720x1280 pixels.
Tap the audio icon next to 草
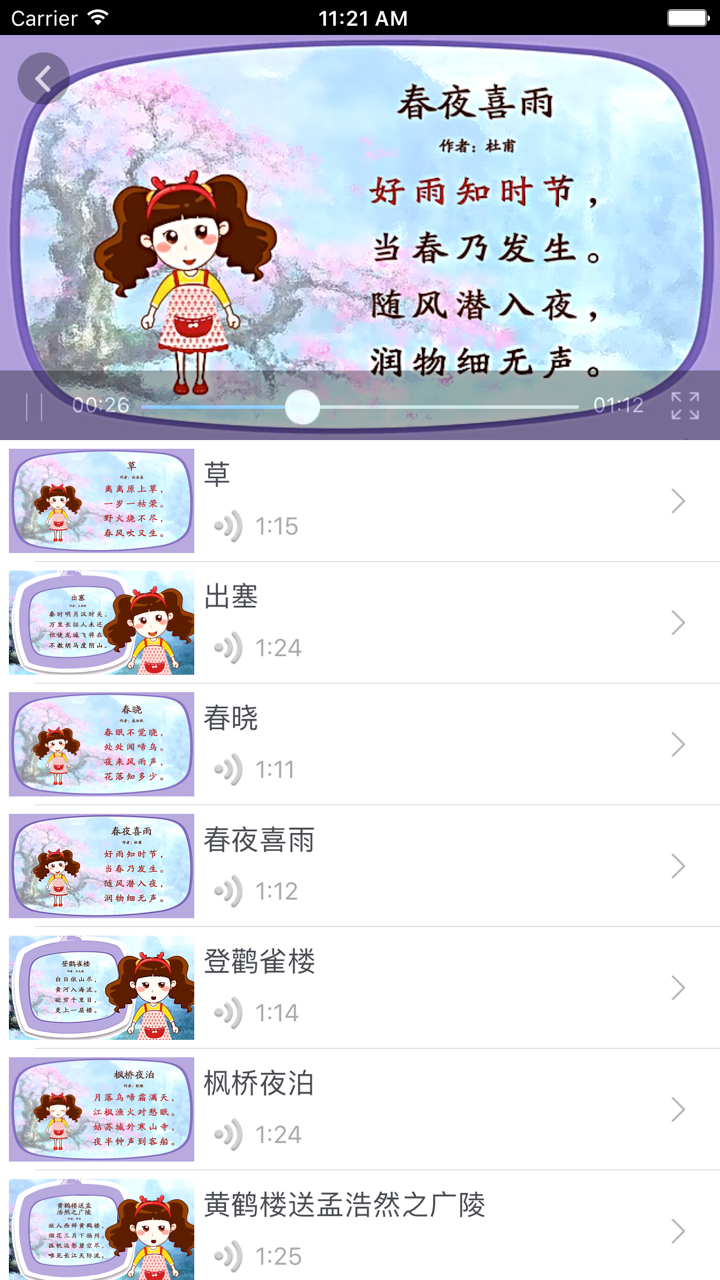click(229, 525)
